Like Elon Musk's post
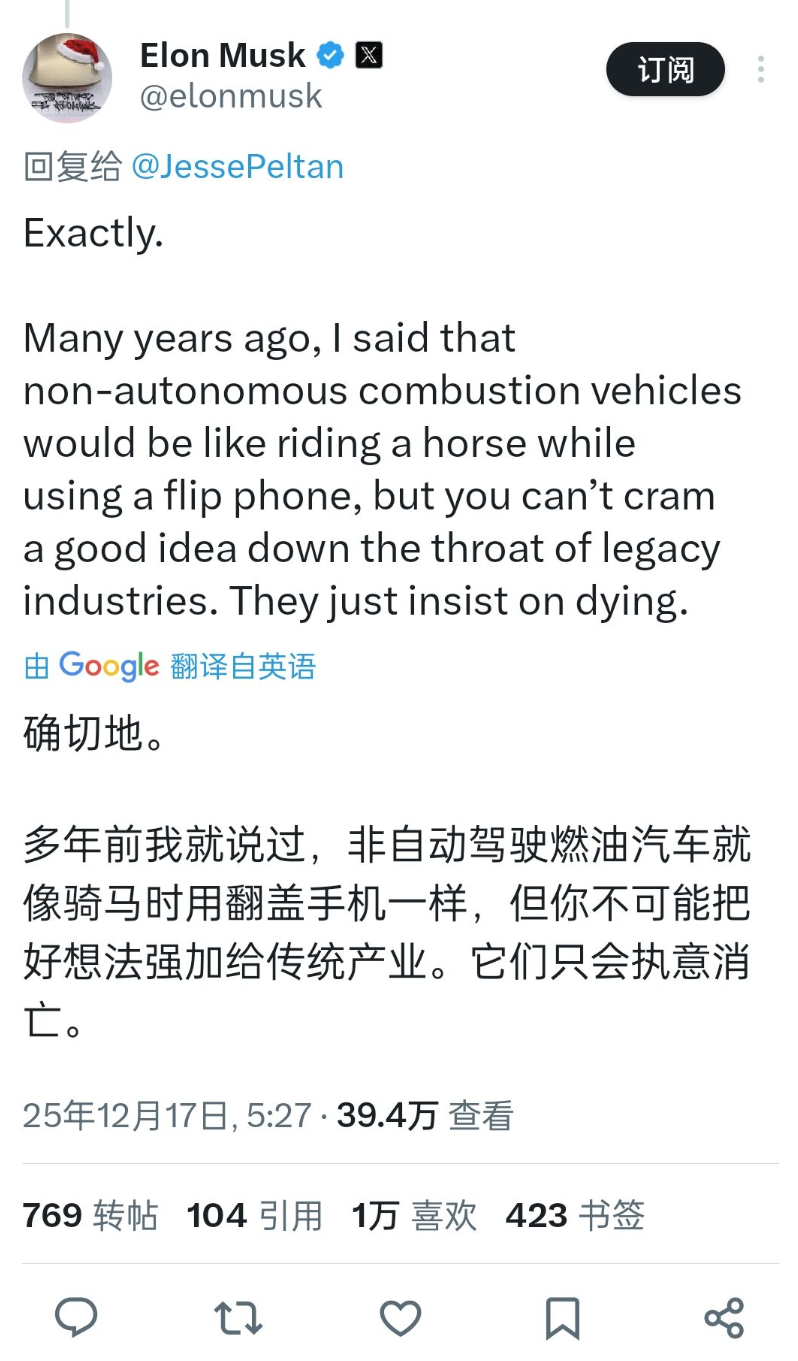The height and width of the screenshot is (1361, 798). click(400, 1317)
